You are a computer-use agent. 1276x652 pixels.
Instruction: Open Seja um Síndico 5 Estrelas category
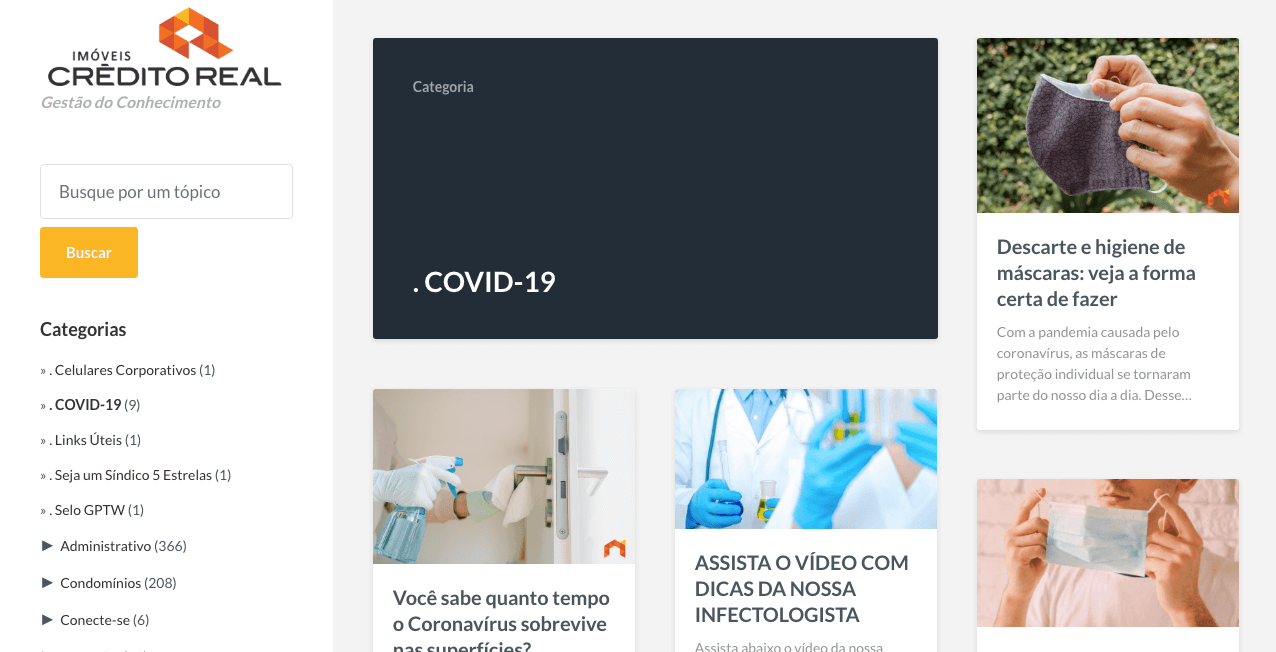coord(133,475)
